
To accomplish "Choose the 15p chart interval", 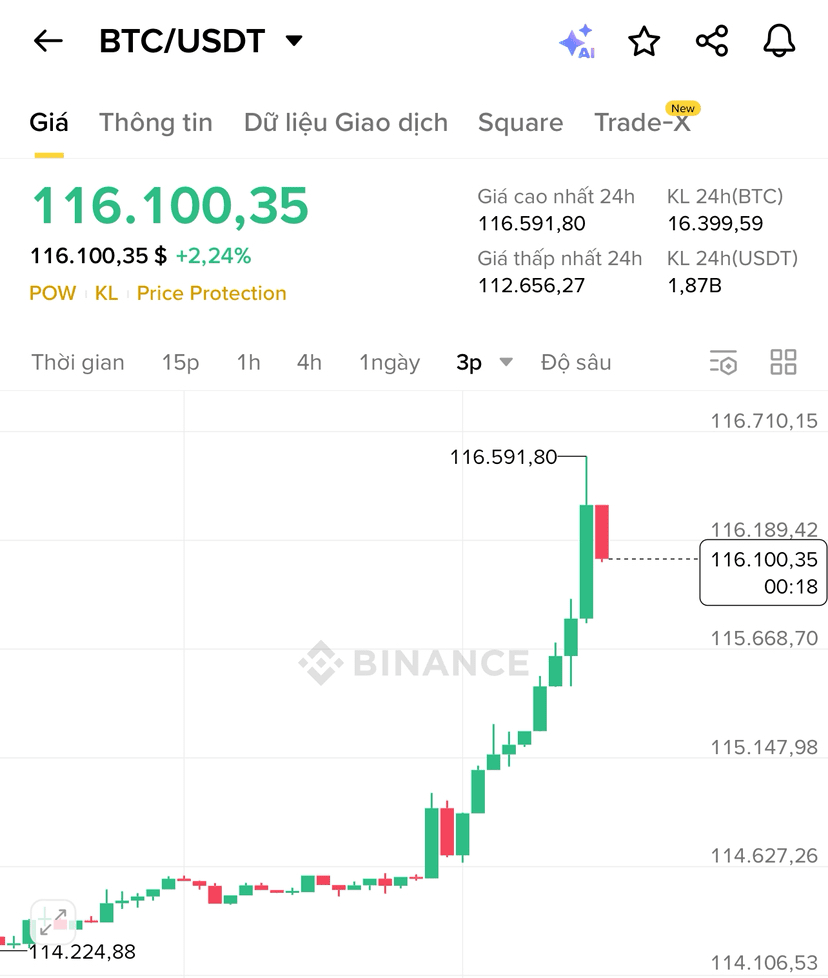I will point(180,362).
